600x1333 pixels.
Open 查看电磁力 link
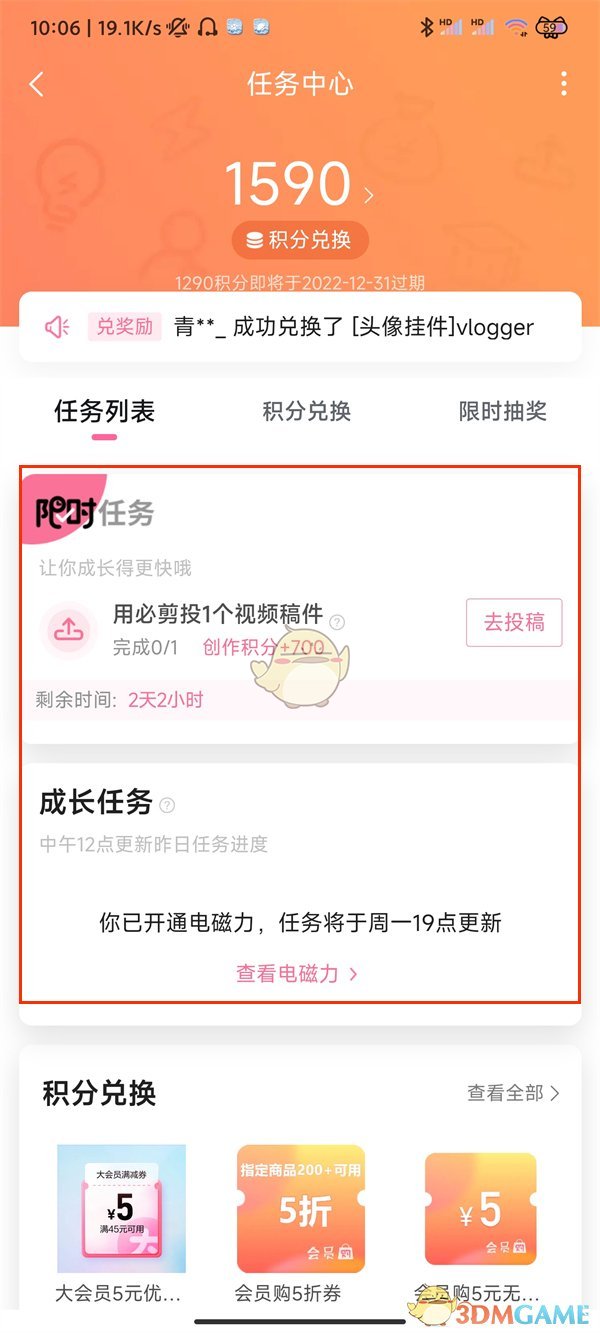coord(297,973)
